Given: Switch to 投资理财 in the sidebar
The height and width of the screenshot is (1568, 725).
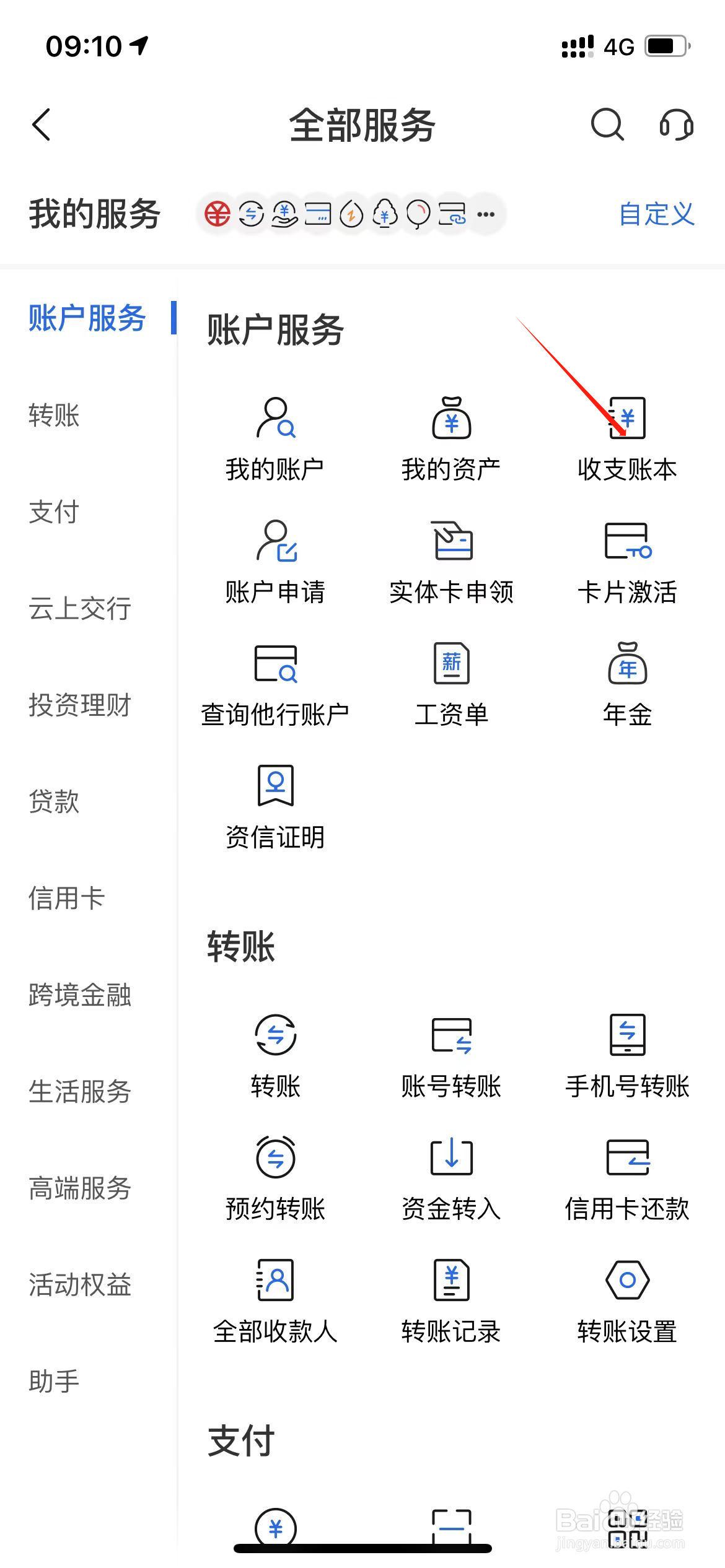Looking at the screenshot, I should [80, 705].
